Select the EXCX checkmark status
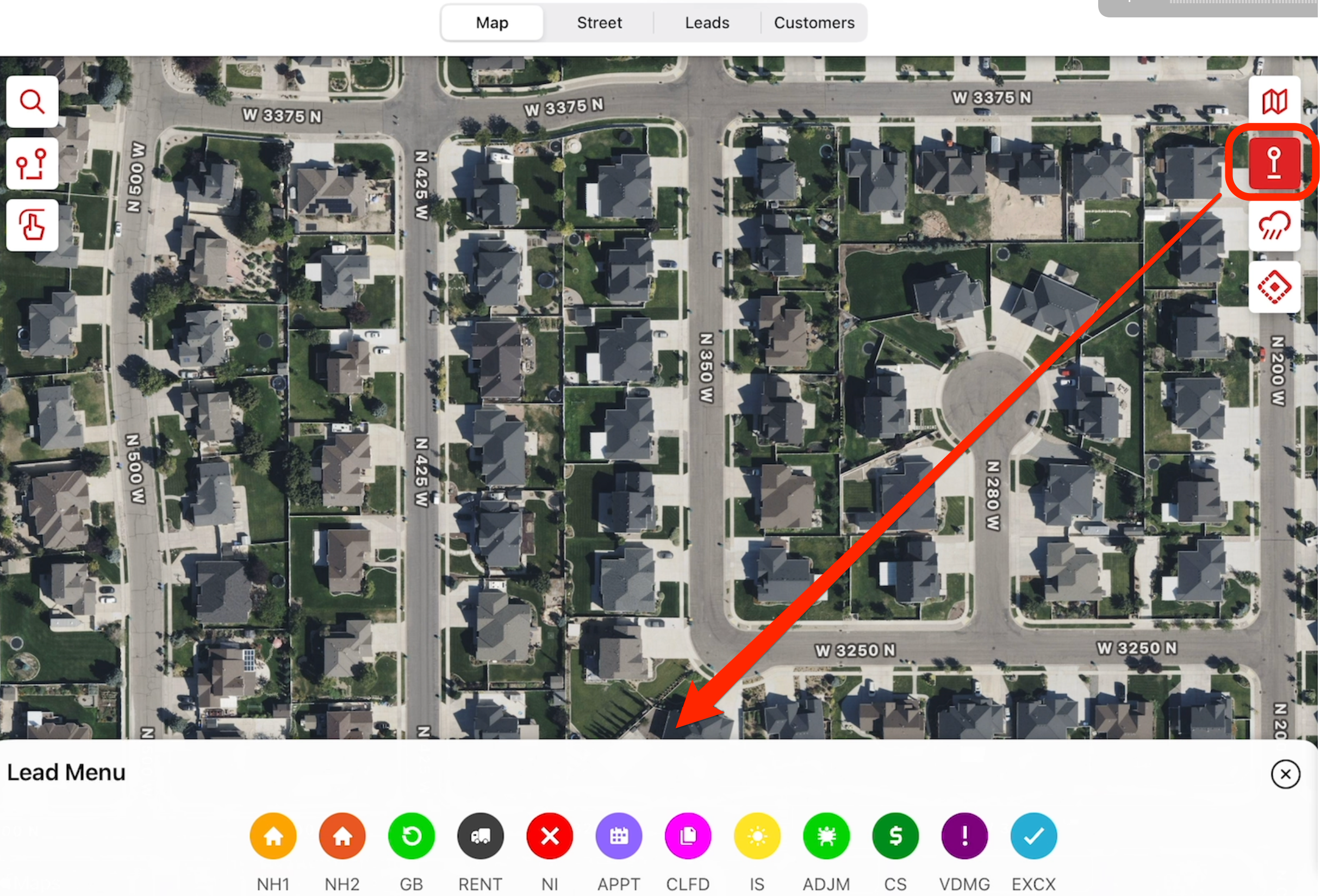This screenshot has height=896, width=1320. click(1033, 836)
